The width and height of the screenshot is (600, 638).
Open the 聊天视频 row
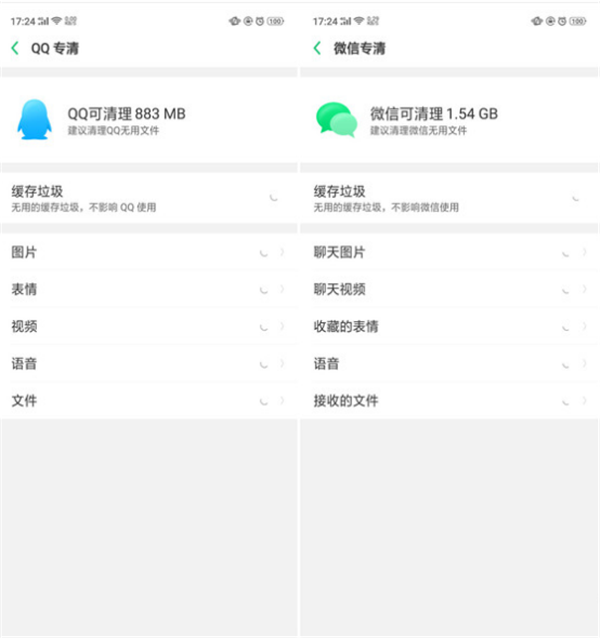pyautogui.click(x=450, y=289)
